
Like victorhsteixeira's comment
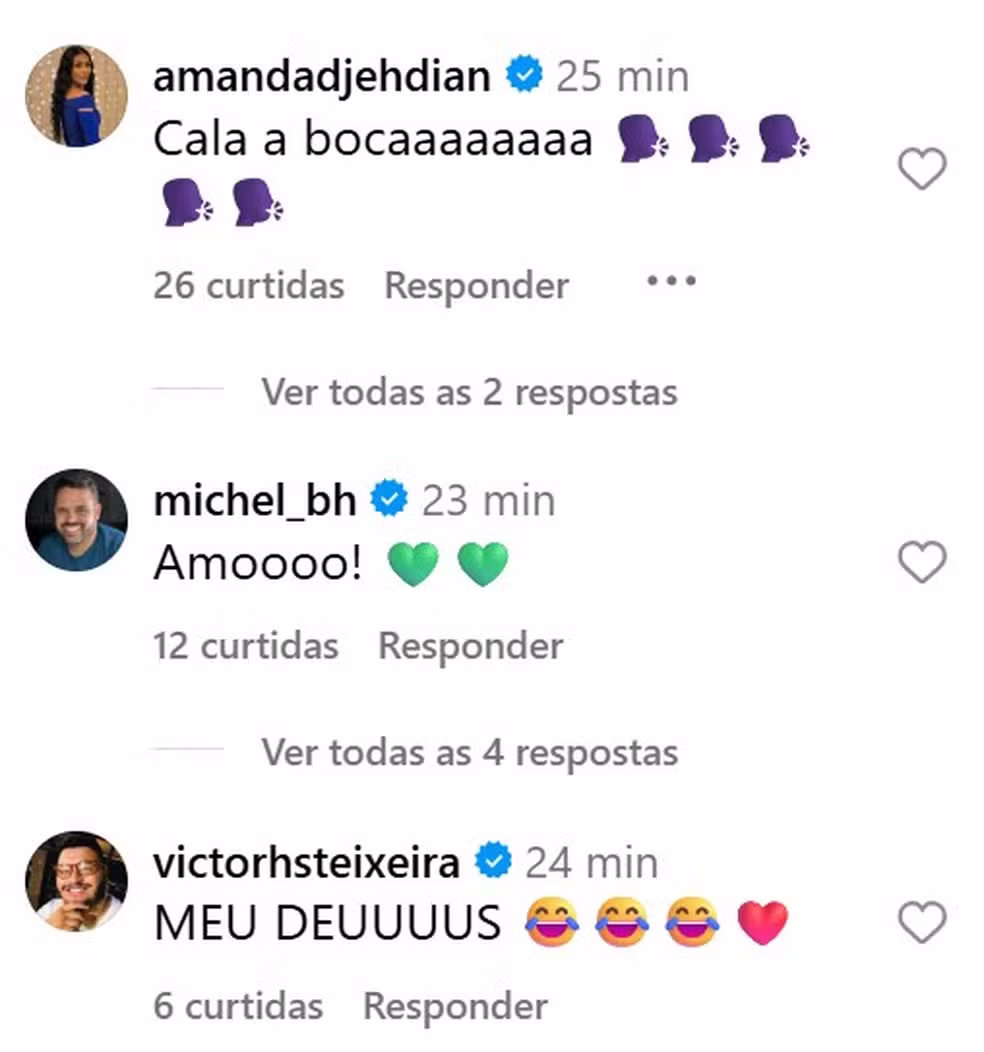click(921, 922)
